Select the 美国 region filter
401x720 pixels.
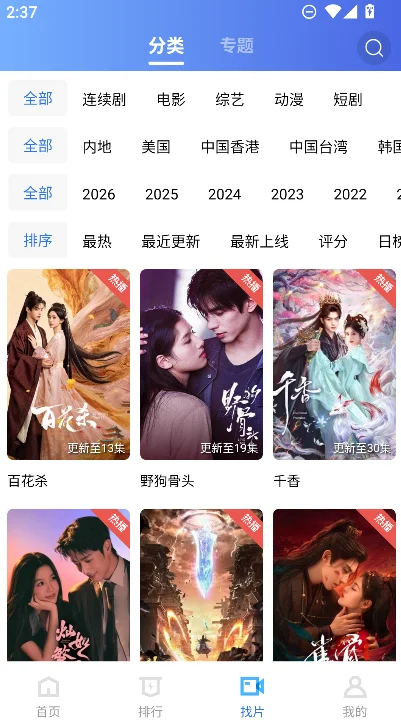pyautogui.click(x=156, y=146)
